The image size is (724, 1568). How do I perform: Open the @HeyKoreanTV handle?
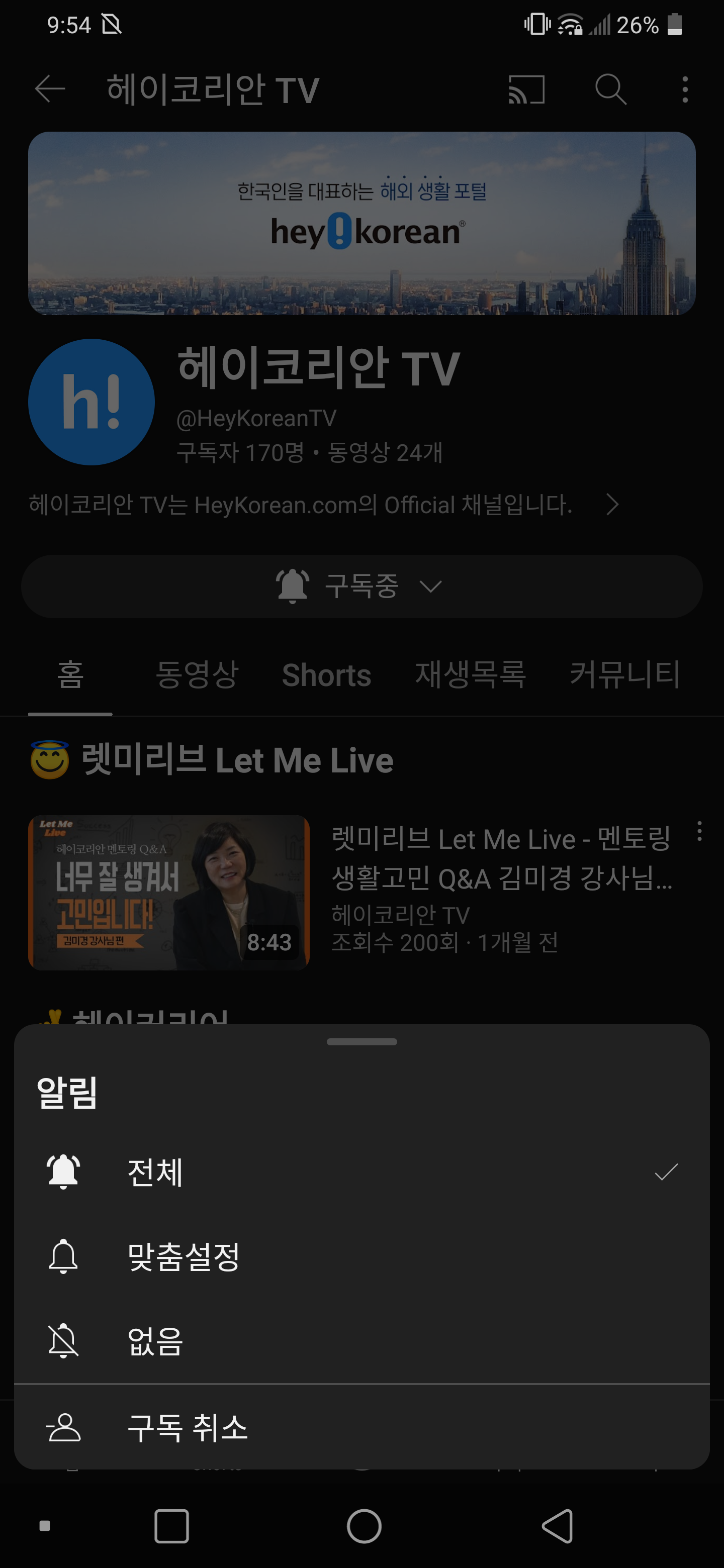point(256,418)
